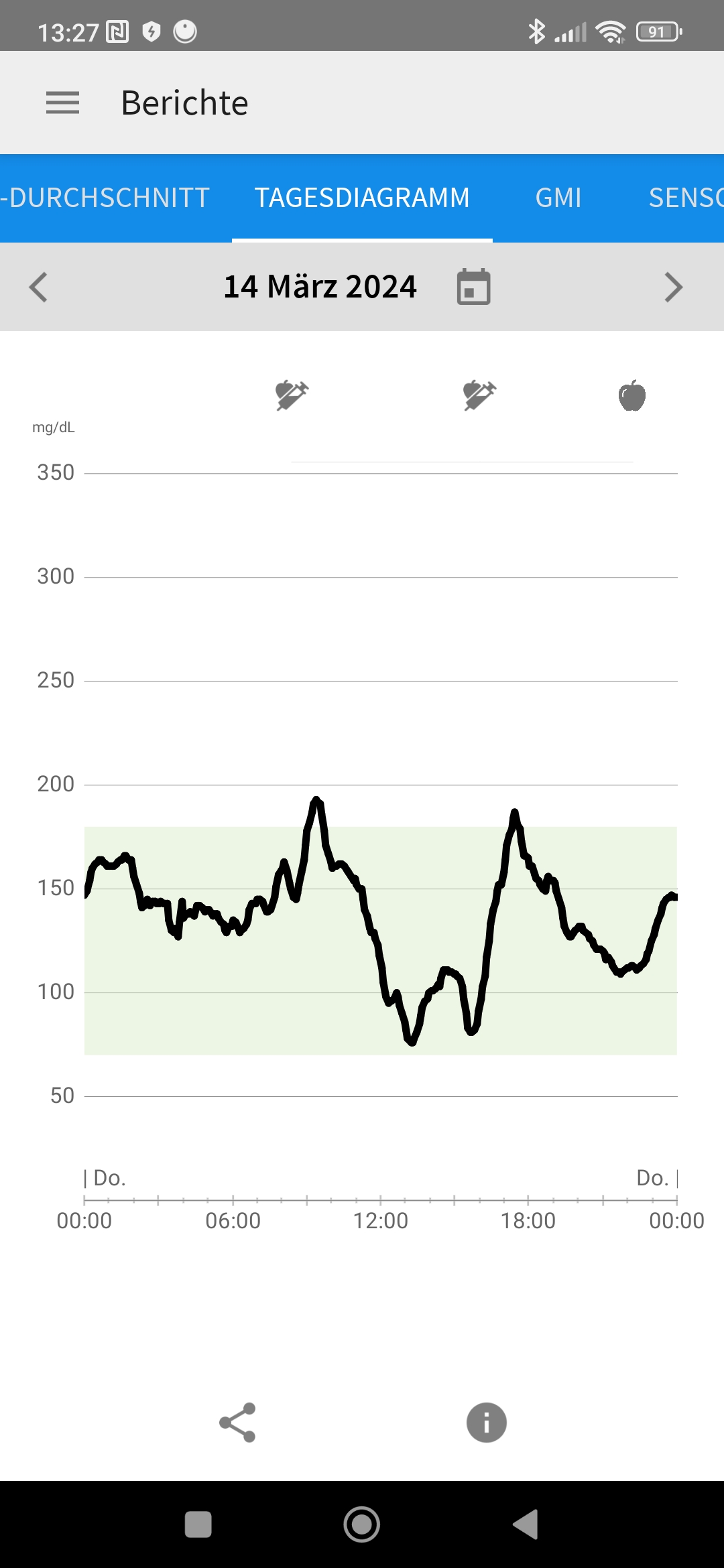Open the hamburger navigation menu

pyautogui.click(x=62, y=103)
